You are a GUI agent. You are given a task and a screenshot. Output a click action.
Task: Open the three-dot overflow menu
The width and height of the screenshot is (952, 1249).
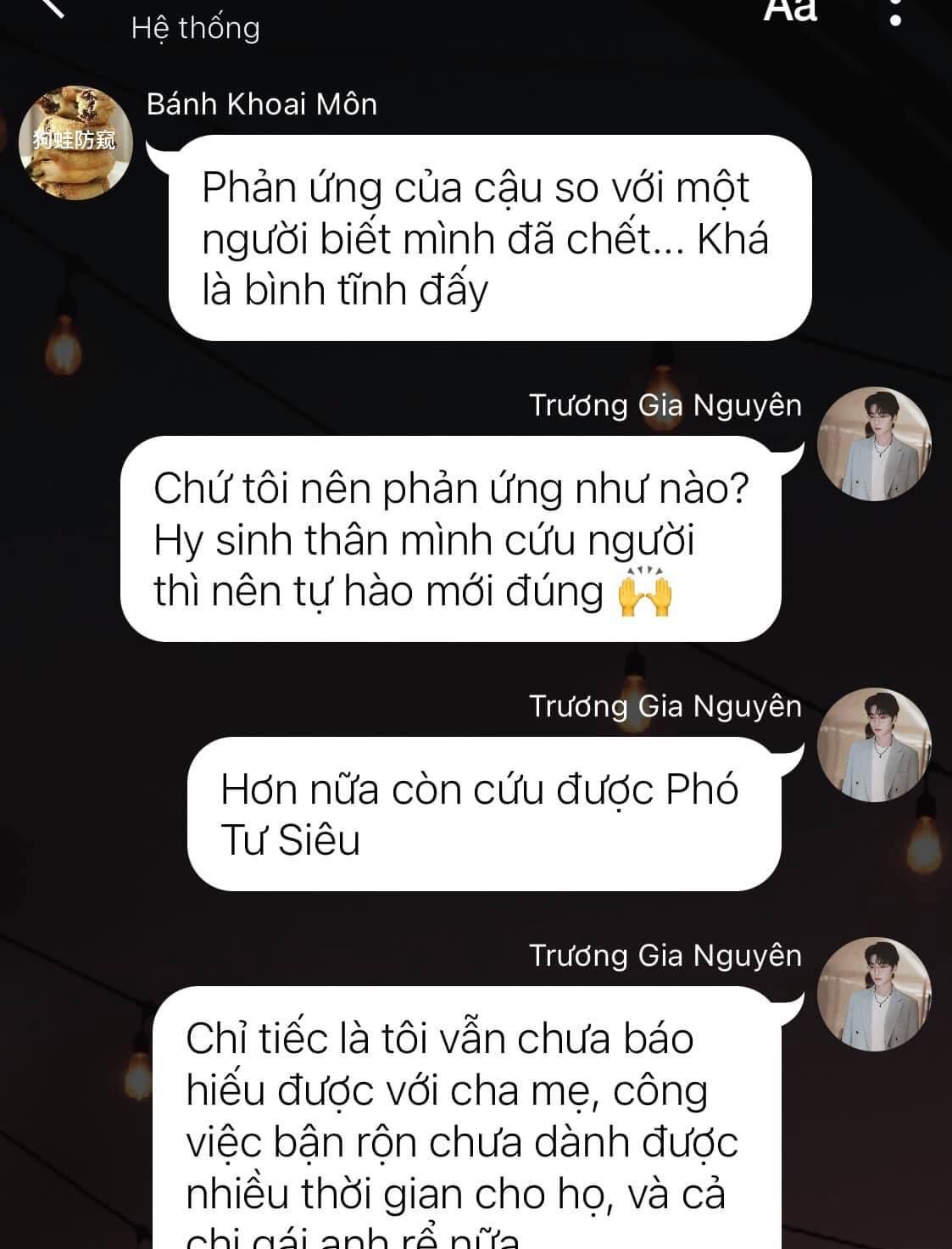895,10
